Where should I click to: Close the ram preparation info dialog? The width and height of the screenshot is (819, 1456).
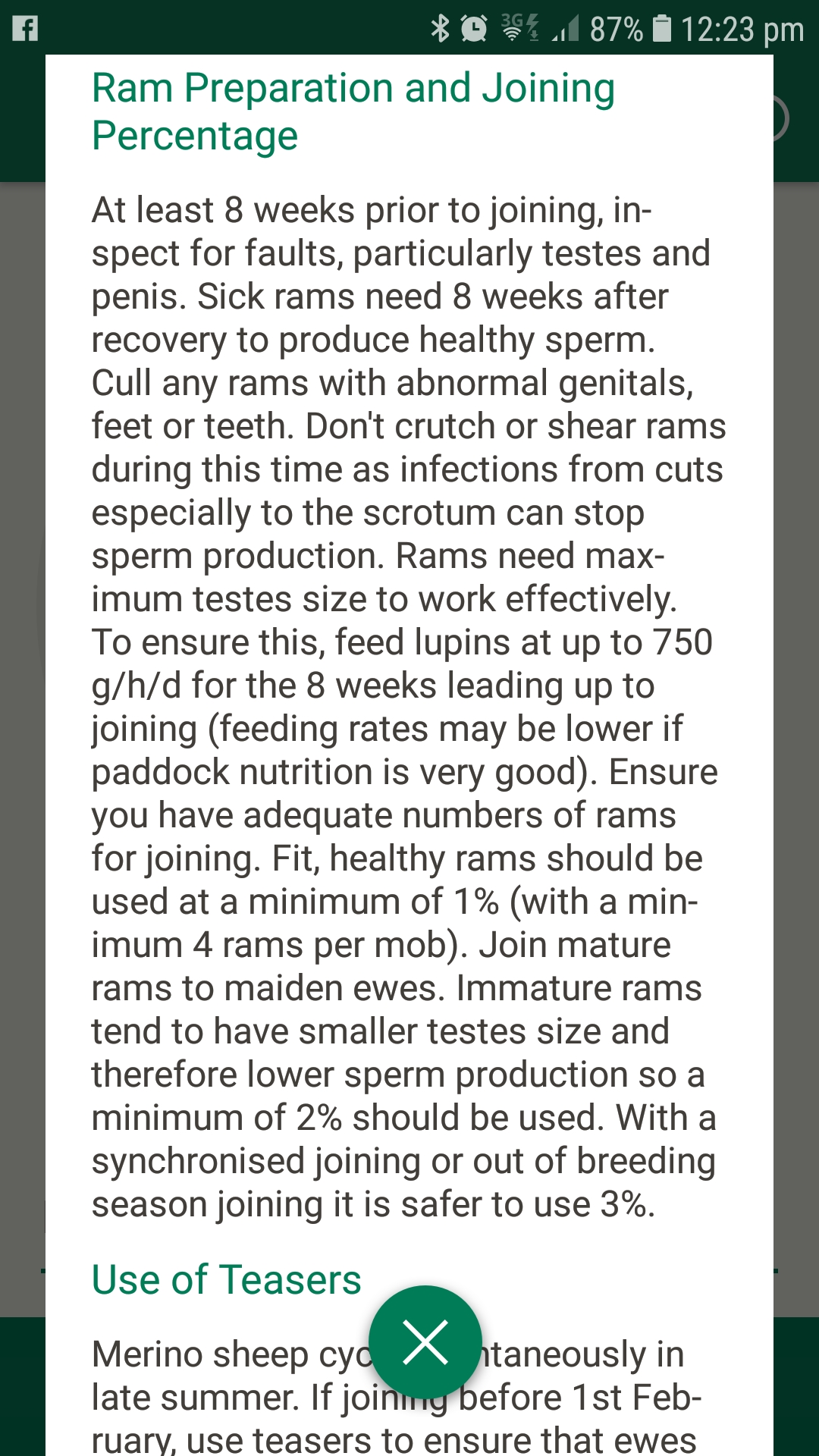[425, 1341]
